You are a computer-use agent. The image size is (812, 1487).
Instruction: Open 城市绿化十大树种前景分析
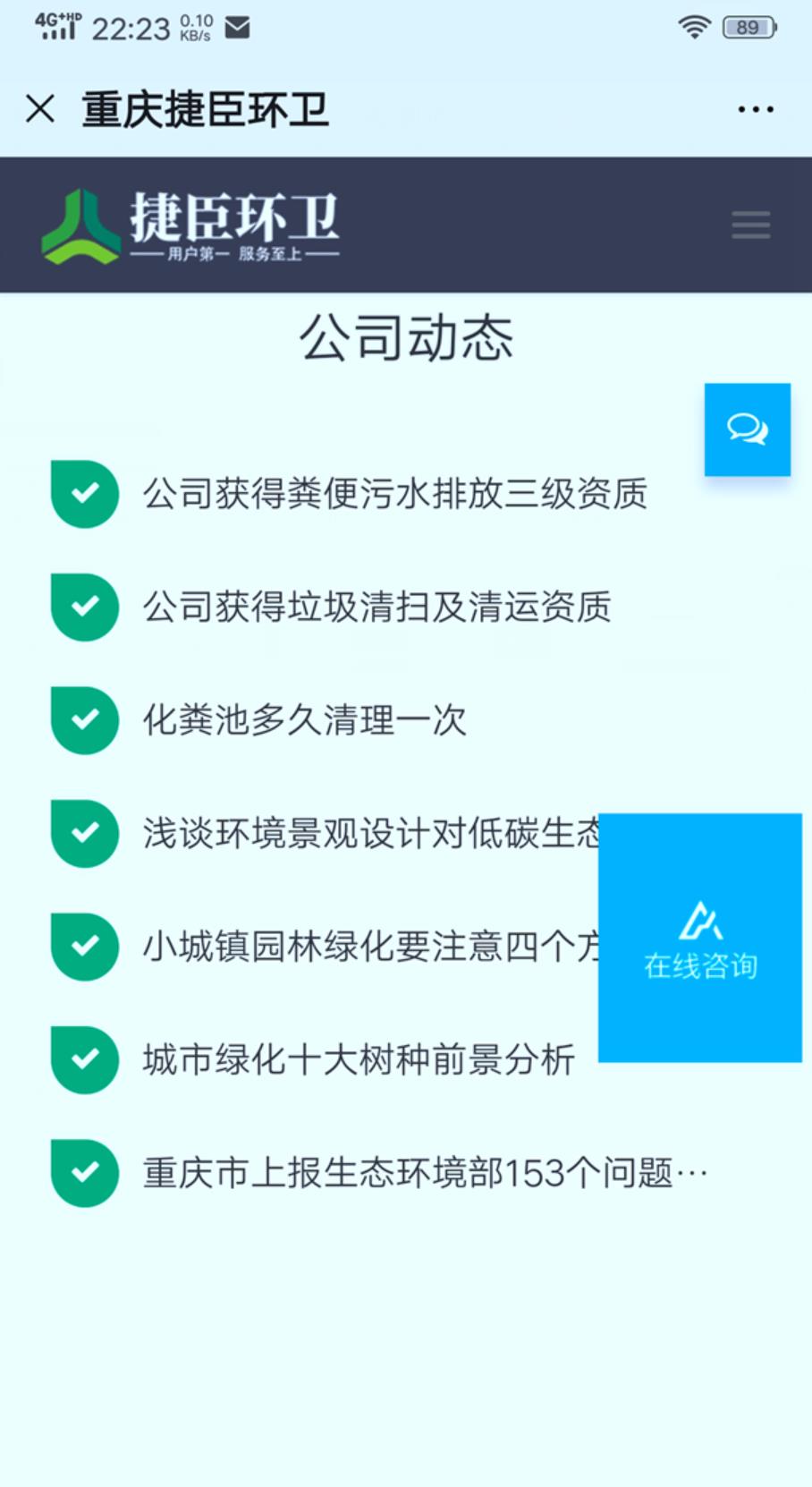[x=359, y=1060]
